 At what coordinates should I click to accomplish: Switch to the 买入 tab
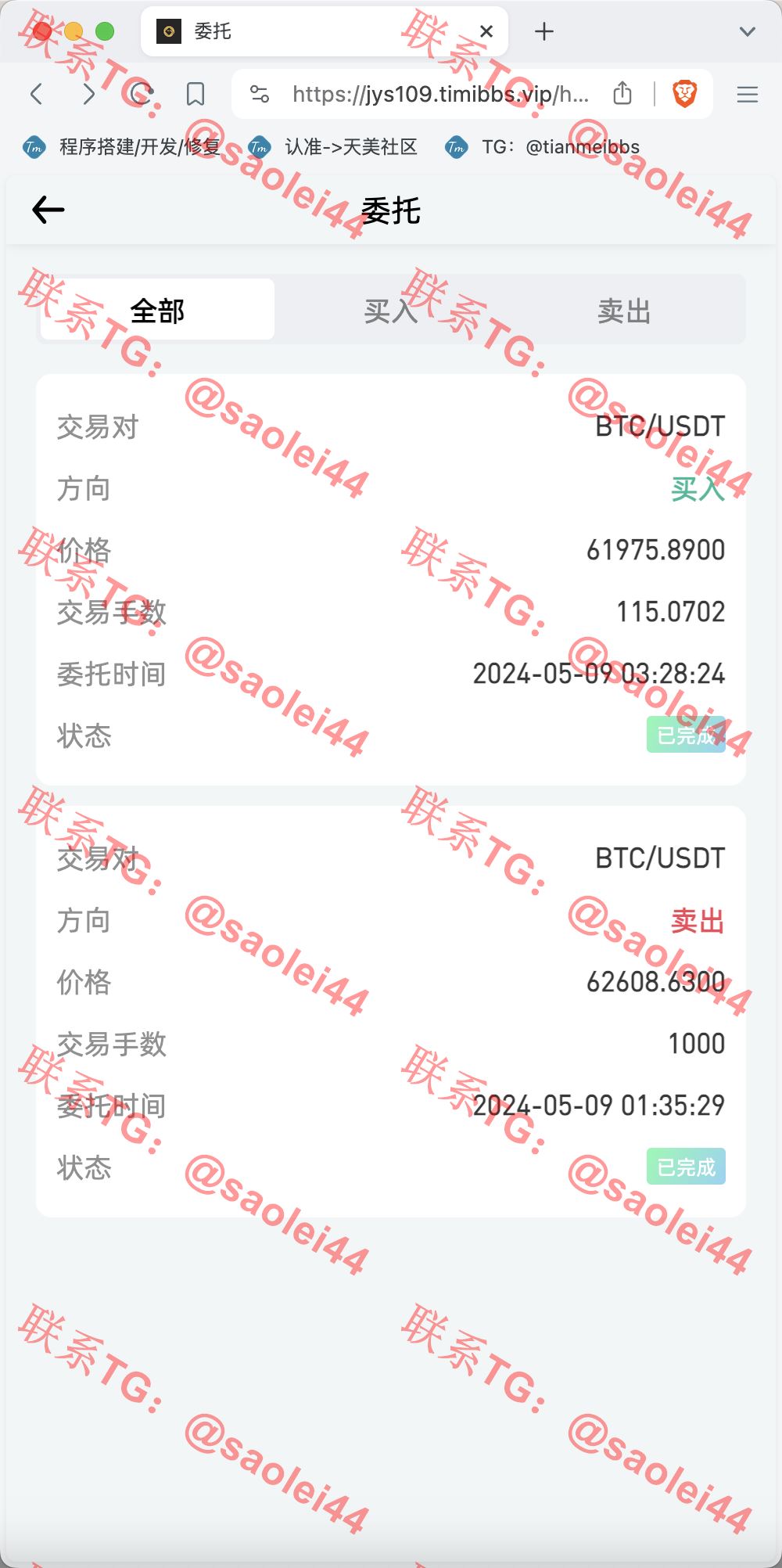390,311
